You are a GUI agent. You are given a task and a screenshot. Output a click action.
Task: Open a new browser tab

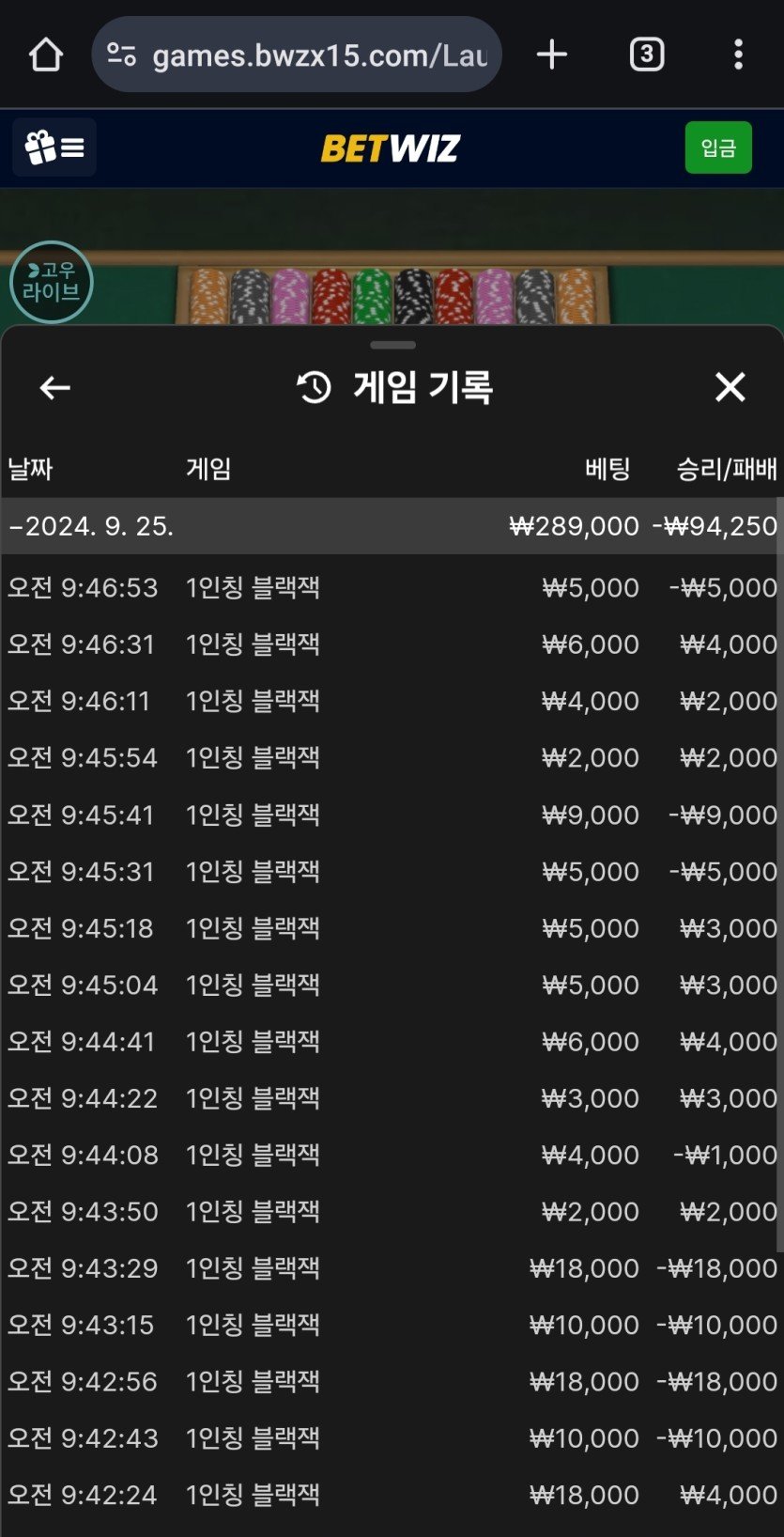(x=552, y=55)
